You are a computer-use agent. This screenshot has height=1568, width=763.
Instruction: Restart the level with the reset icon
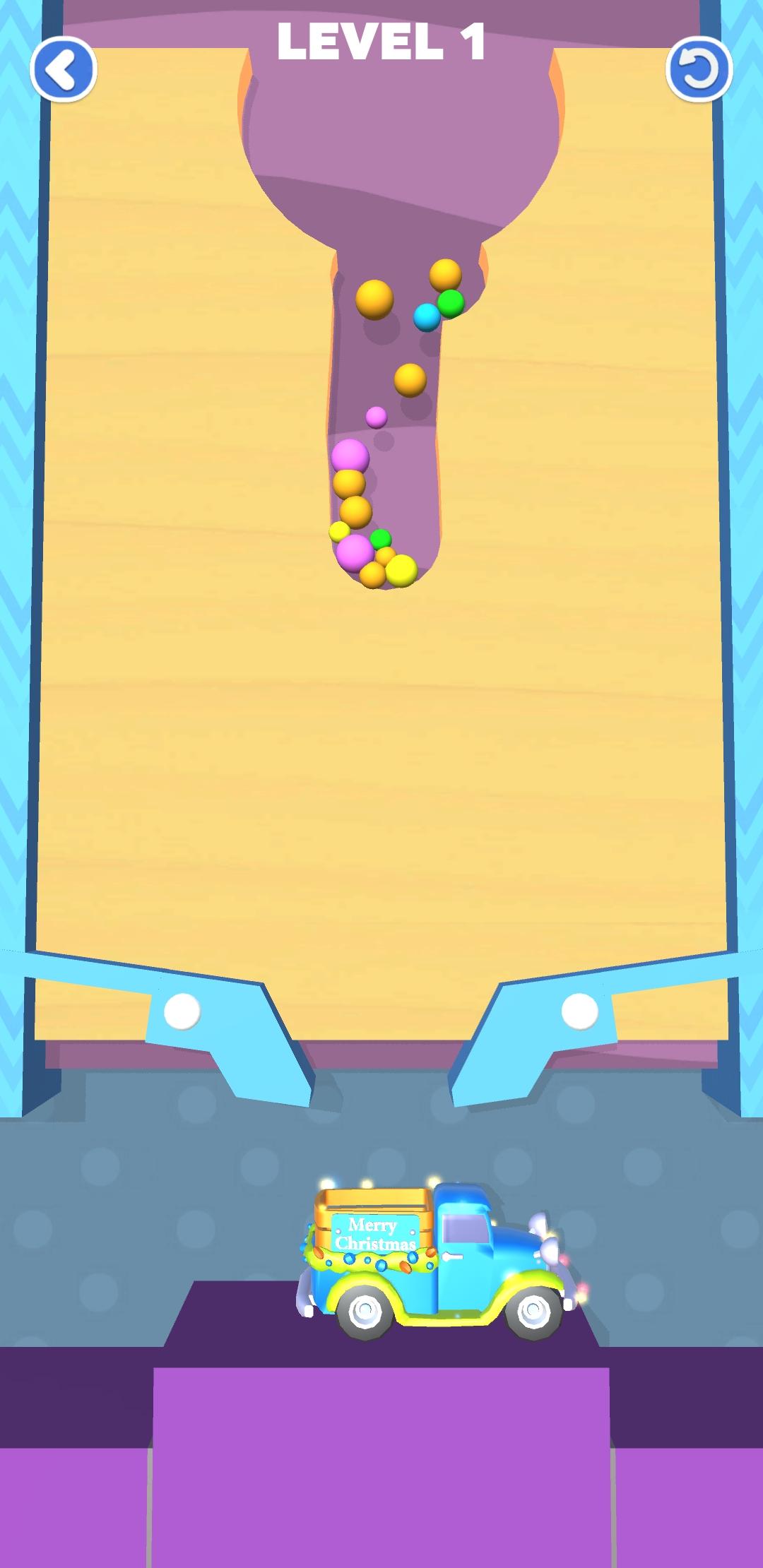tap(699, 69)
